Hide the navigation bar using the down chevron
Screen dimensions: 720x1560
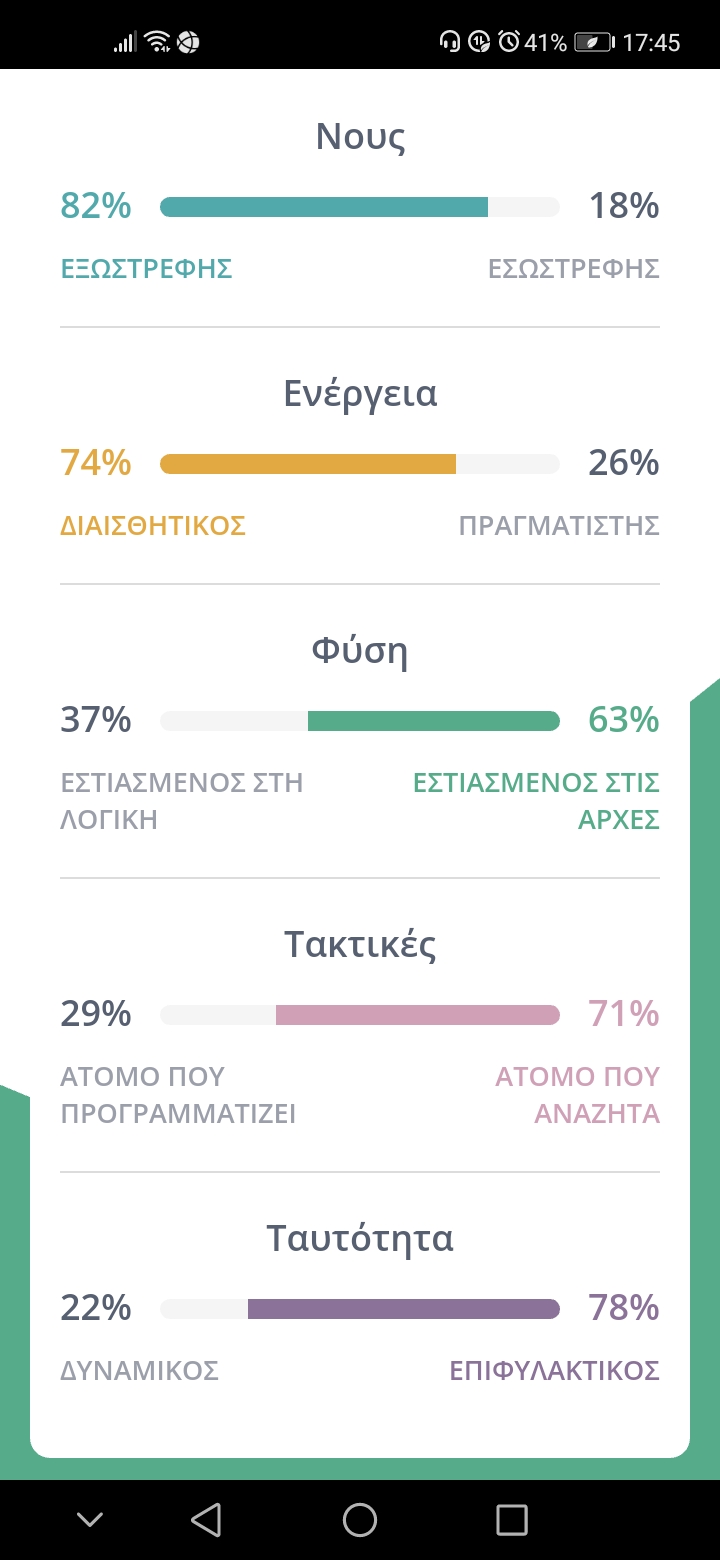pos(90,1520)
